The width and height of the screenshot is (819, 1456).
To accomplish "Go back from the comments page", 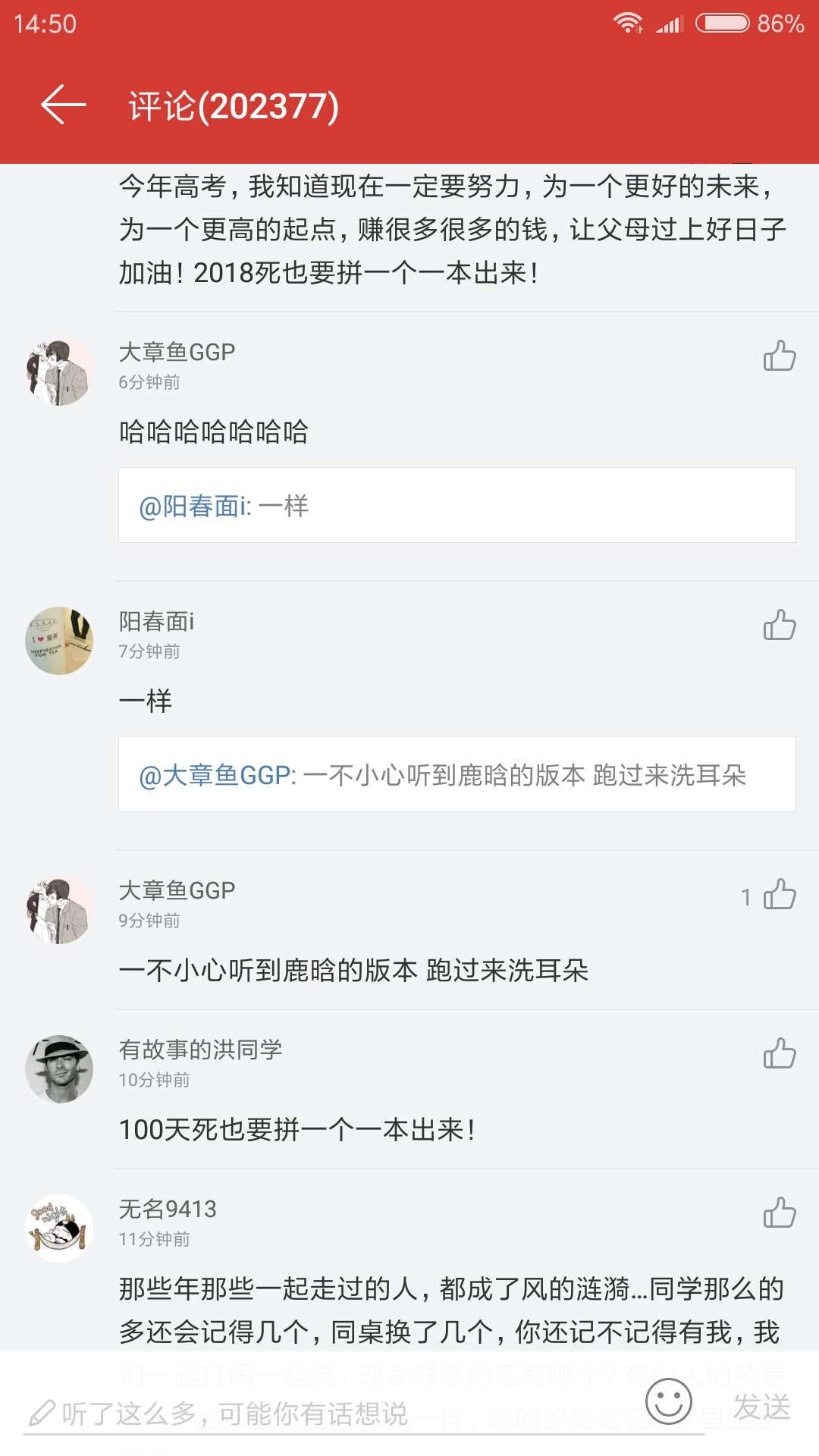I will [64, 105].
